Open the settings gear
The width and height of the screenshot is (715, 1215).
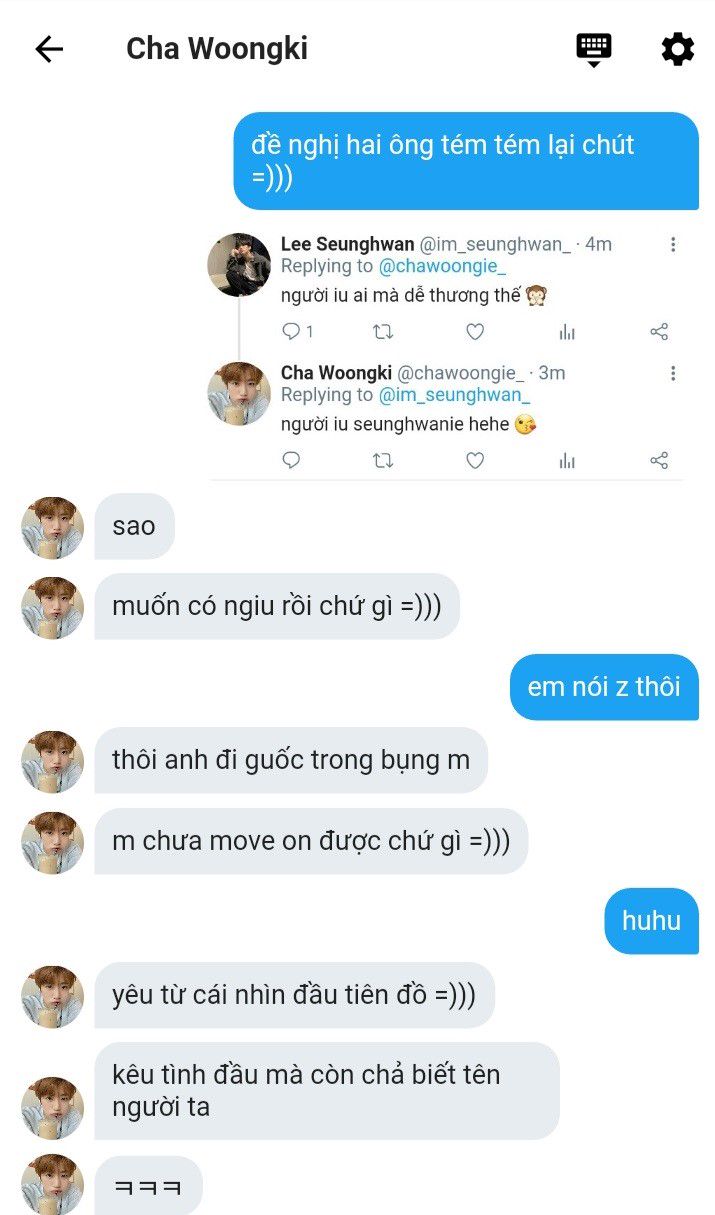point(678,49)
